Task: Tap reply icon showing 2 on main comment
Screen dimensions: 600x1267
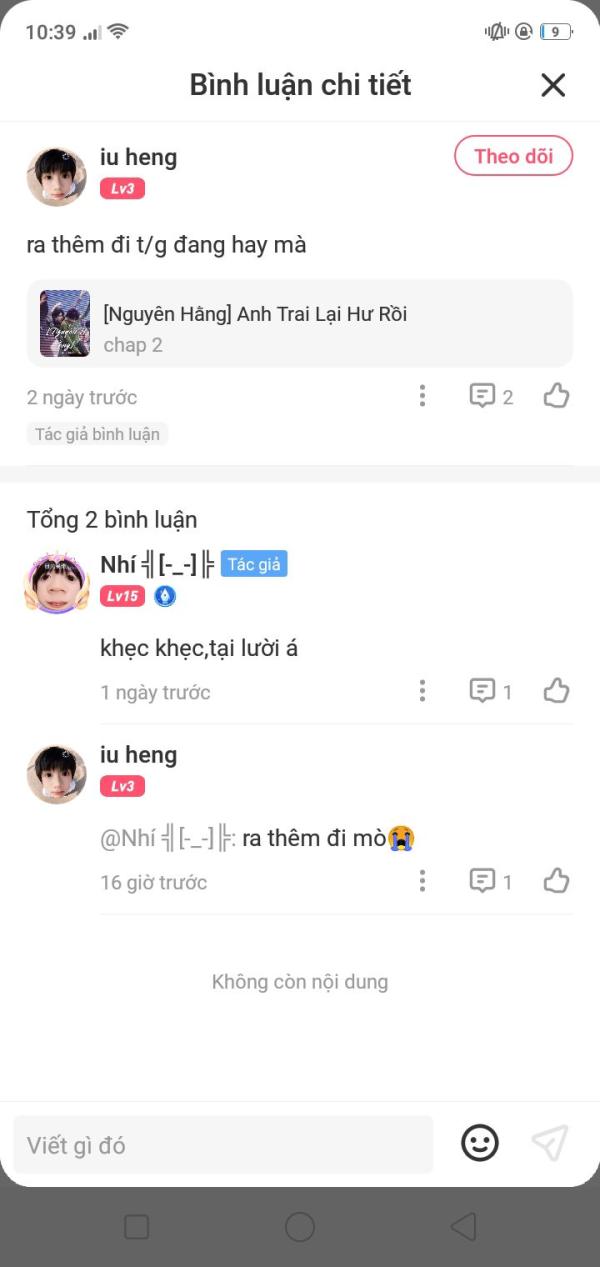Action: [491, 397]
